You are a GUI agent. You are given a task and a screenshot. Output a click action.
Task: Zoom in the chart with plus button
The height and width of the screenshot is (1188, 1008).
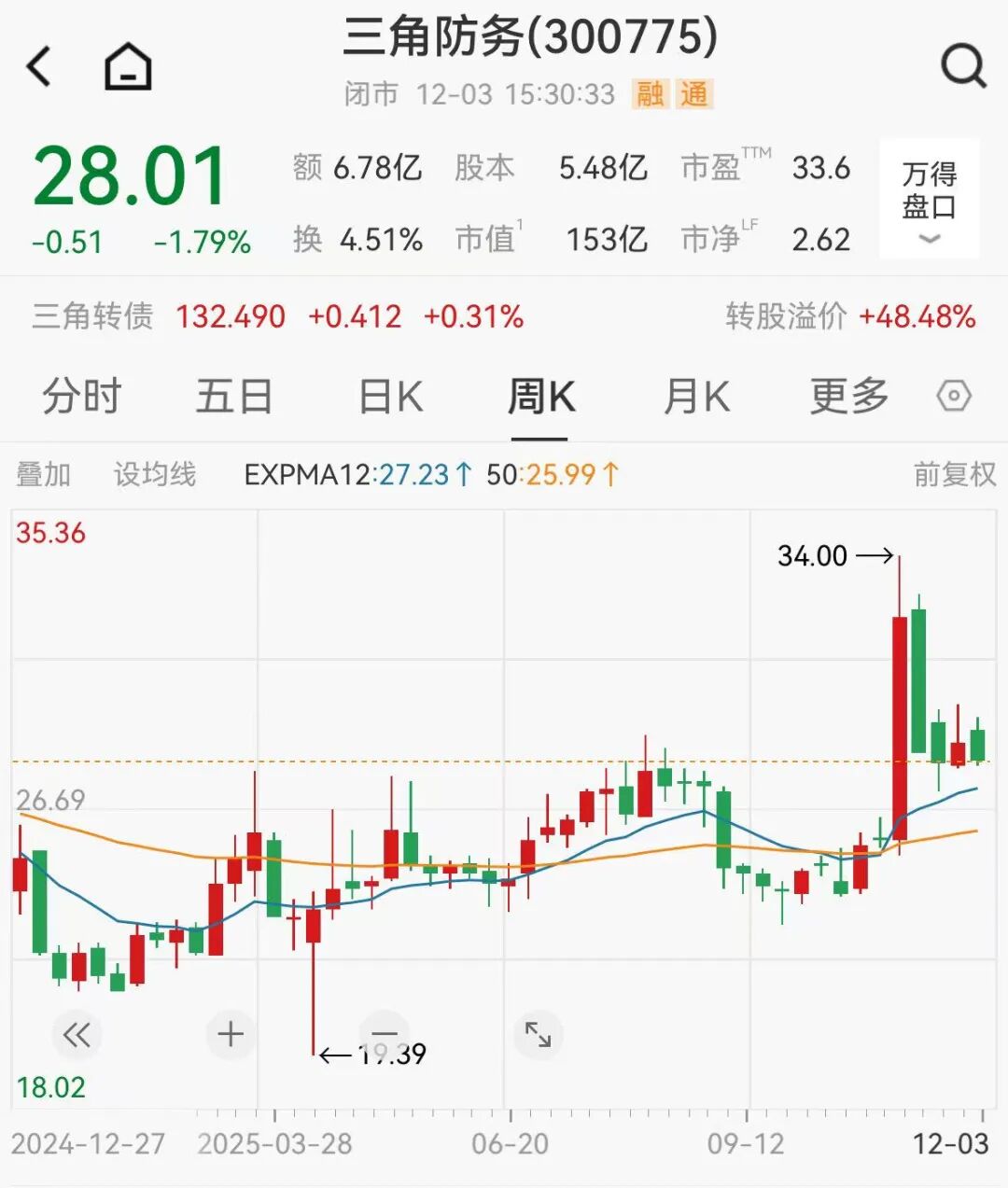click(231, 1034)
